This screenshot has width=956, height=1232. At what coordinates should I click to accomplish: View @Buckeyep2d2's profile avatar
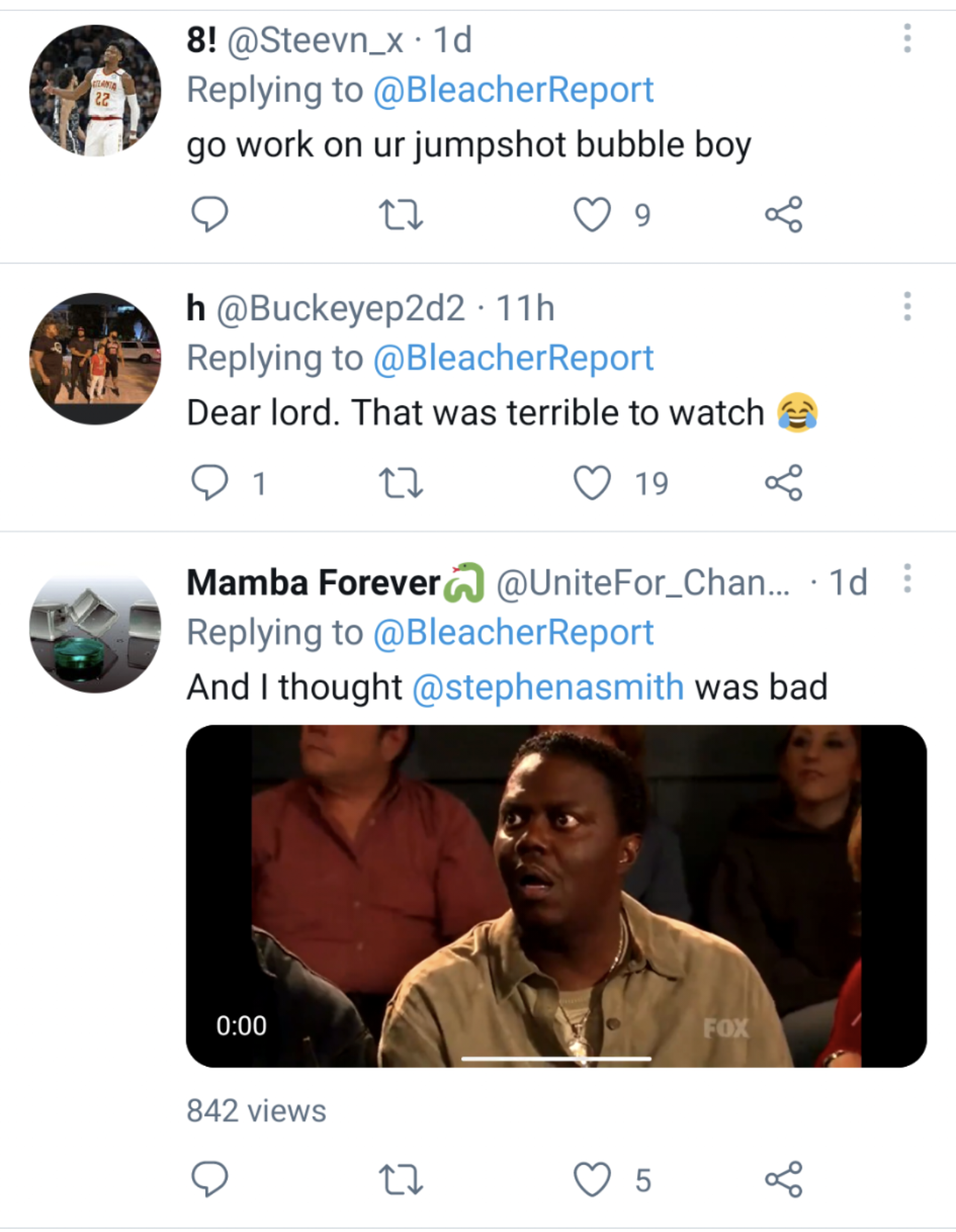pos(95,359)
